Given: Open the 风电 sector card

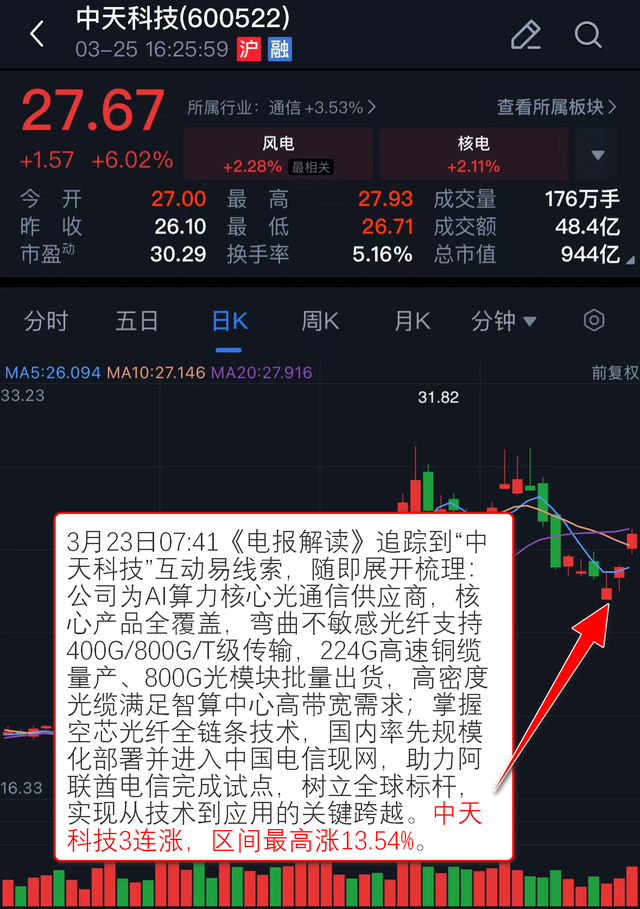Looking at the screenshot, I should (x=278, y=154).
